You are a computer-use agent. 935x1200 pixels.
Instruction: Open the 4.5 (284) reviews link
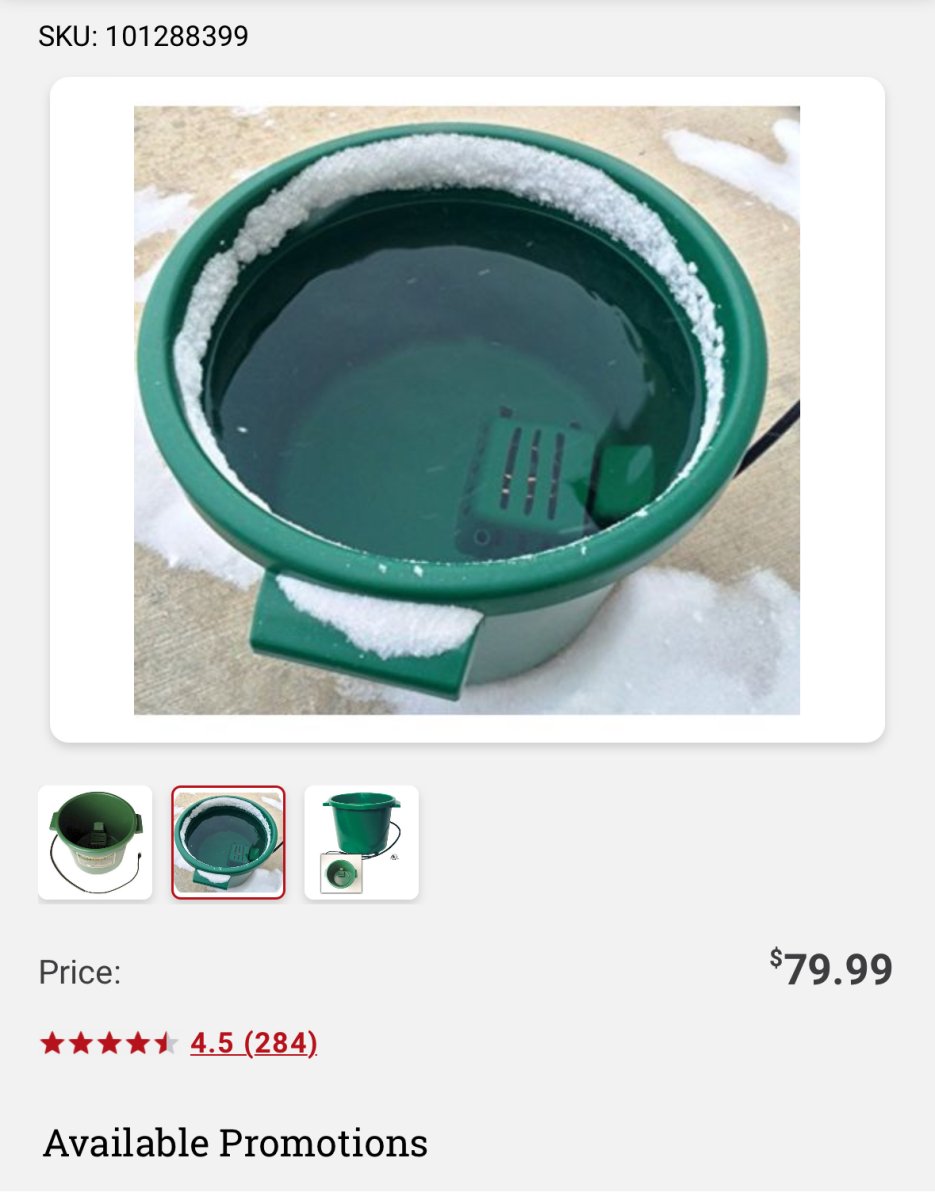[x=253, y=1043]
